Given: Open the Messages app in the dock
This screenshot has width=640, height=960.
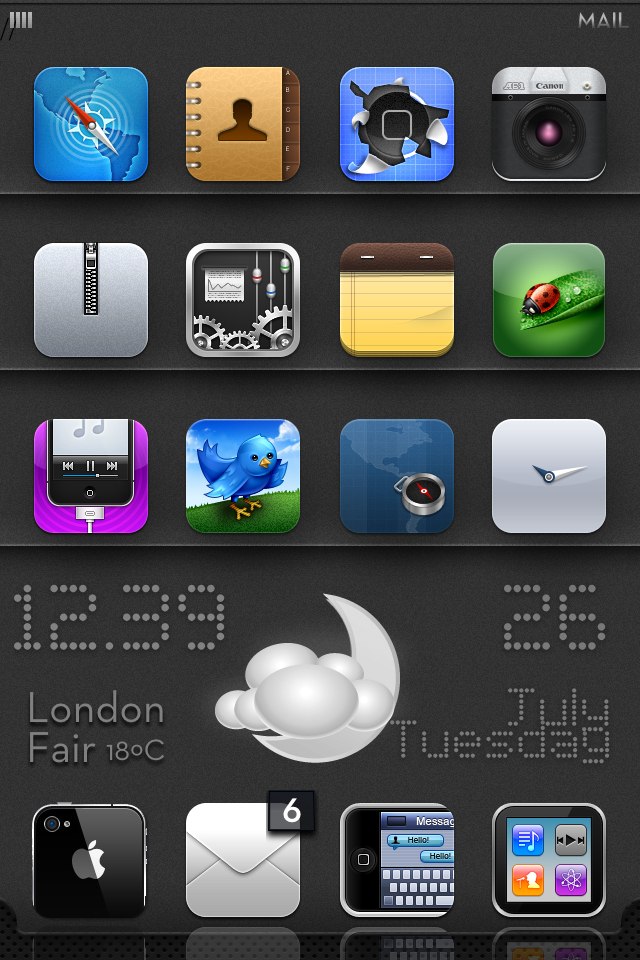Looking at the screenshot, I should [396, 860].
